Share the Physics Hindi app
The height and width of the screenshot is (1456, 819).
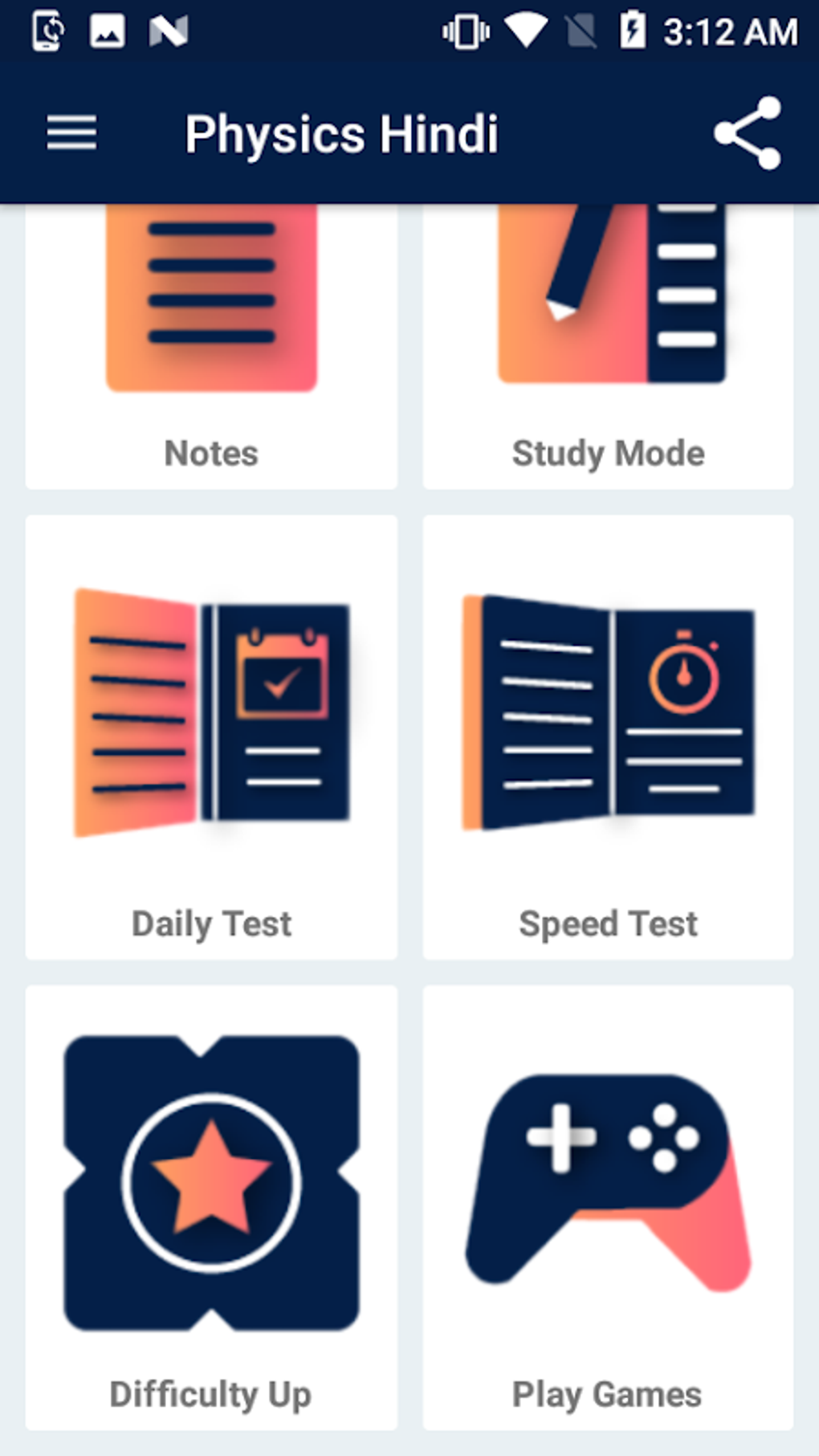pyautogui.click(x=748, y=133)
